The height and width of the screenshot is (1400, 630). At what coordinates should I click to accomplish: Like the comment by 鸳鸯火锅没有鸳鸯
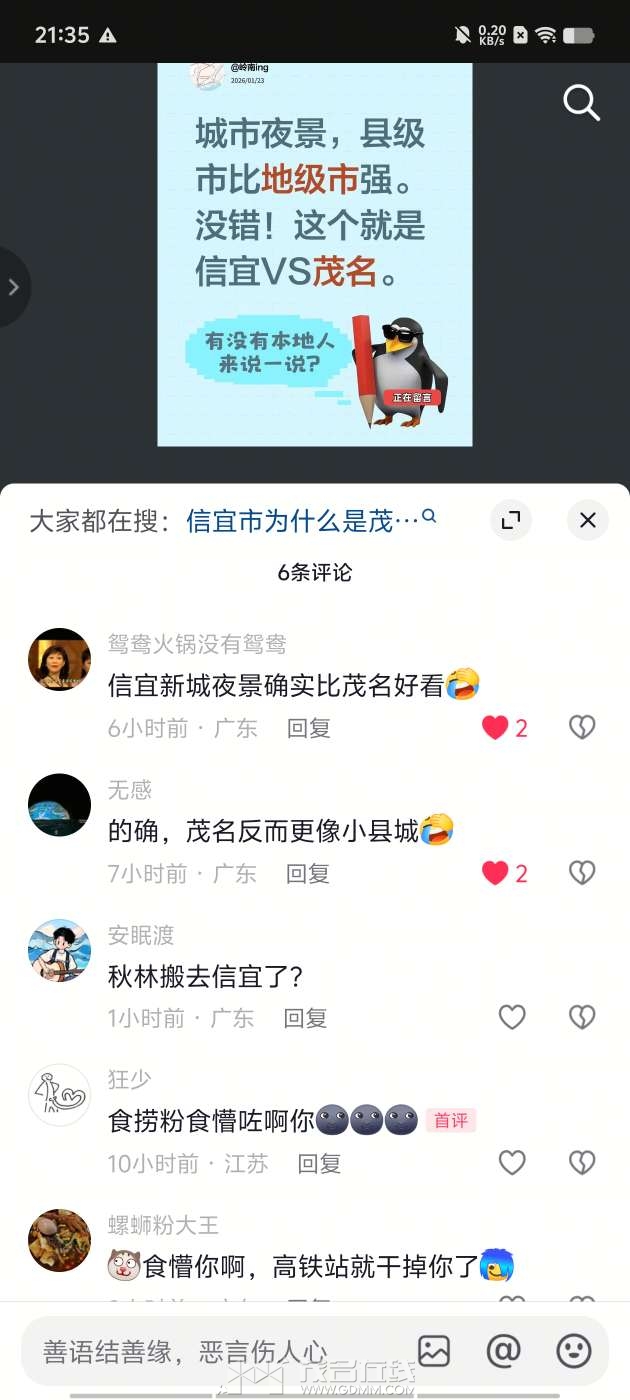coord(496,728)
